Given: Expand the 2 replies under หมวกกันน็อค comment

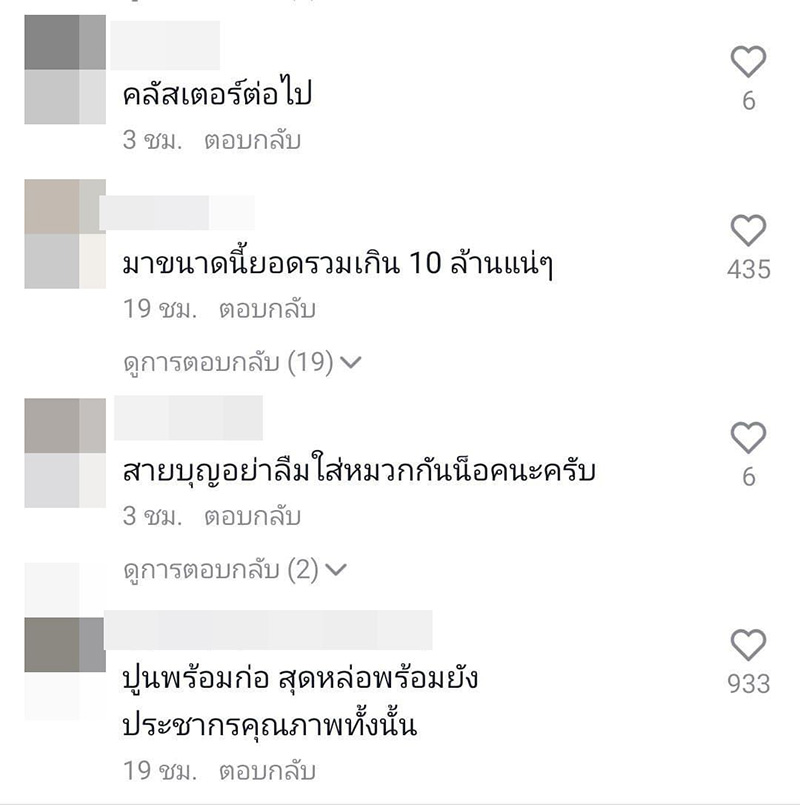Looking at the screenshot, I should point(233,571).
